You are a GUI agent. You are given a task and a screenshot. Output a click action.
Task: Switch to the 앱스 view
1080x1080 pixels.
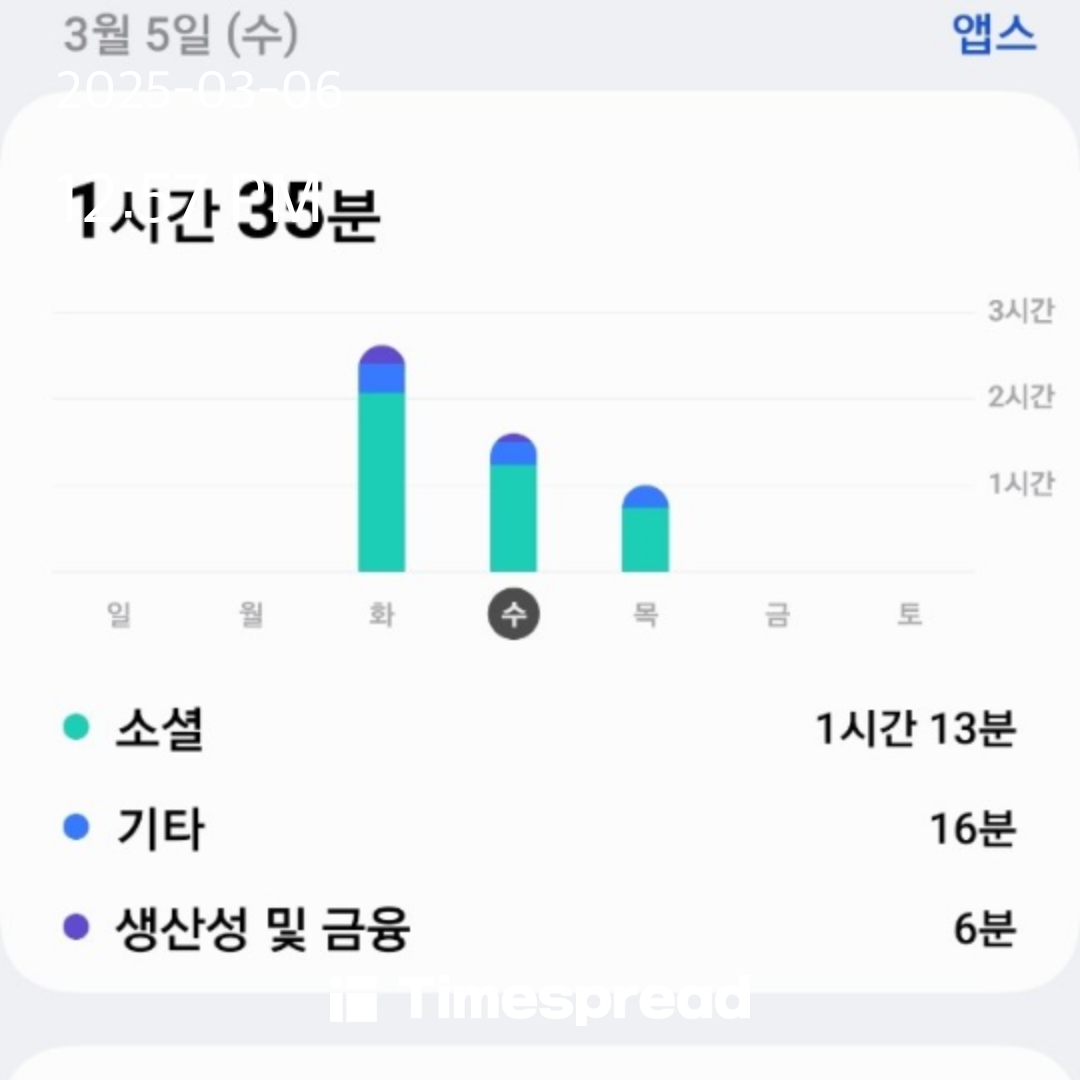(x=994, y=36)
